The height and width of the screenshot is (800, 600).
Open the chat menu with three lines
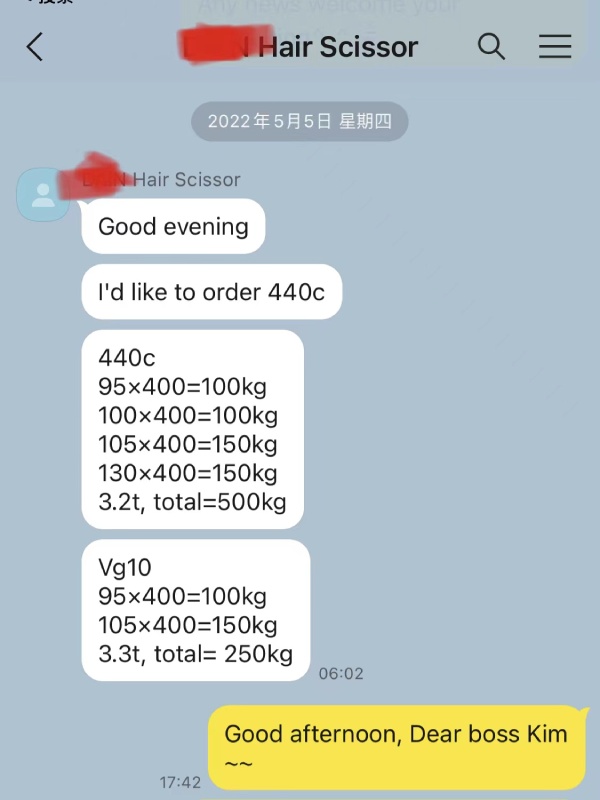555,47
